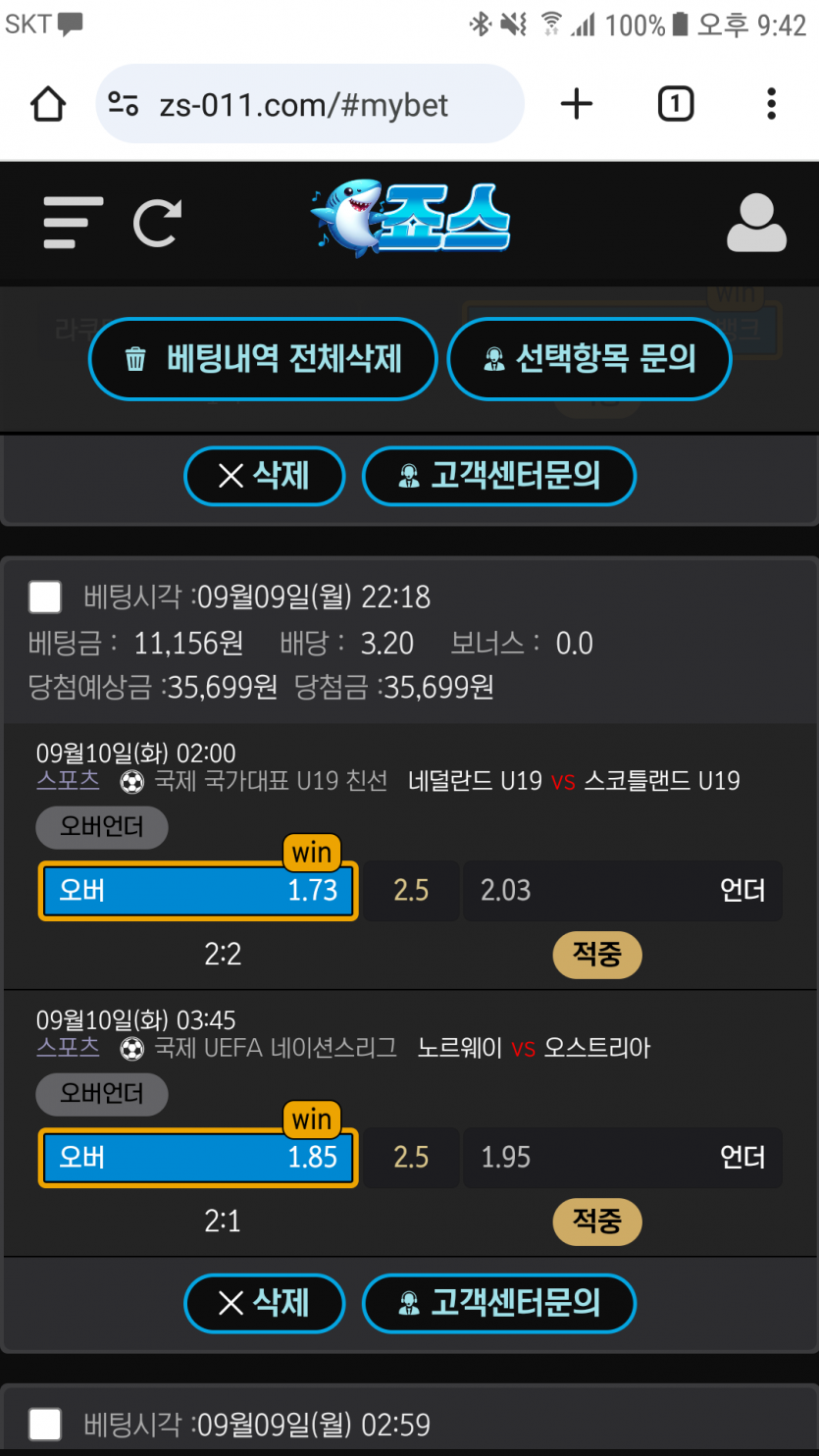Open a new browser tab

(x=577, y=104)
